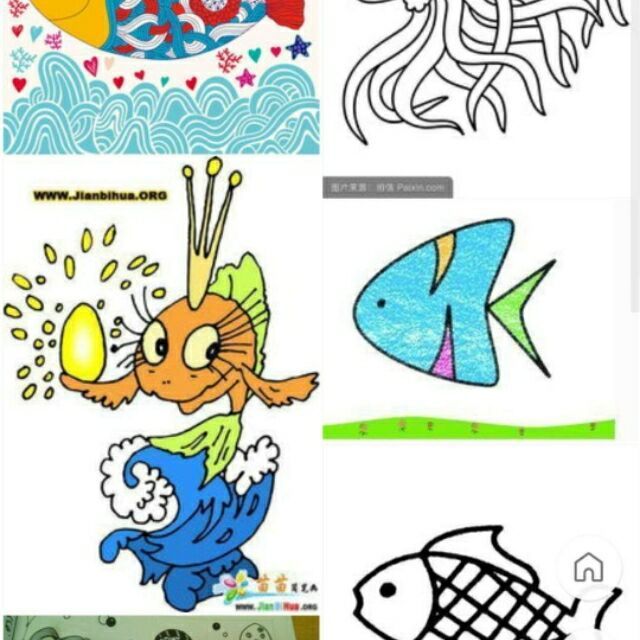Tap the floating home button

(588, 569)
